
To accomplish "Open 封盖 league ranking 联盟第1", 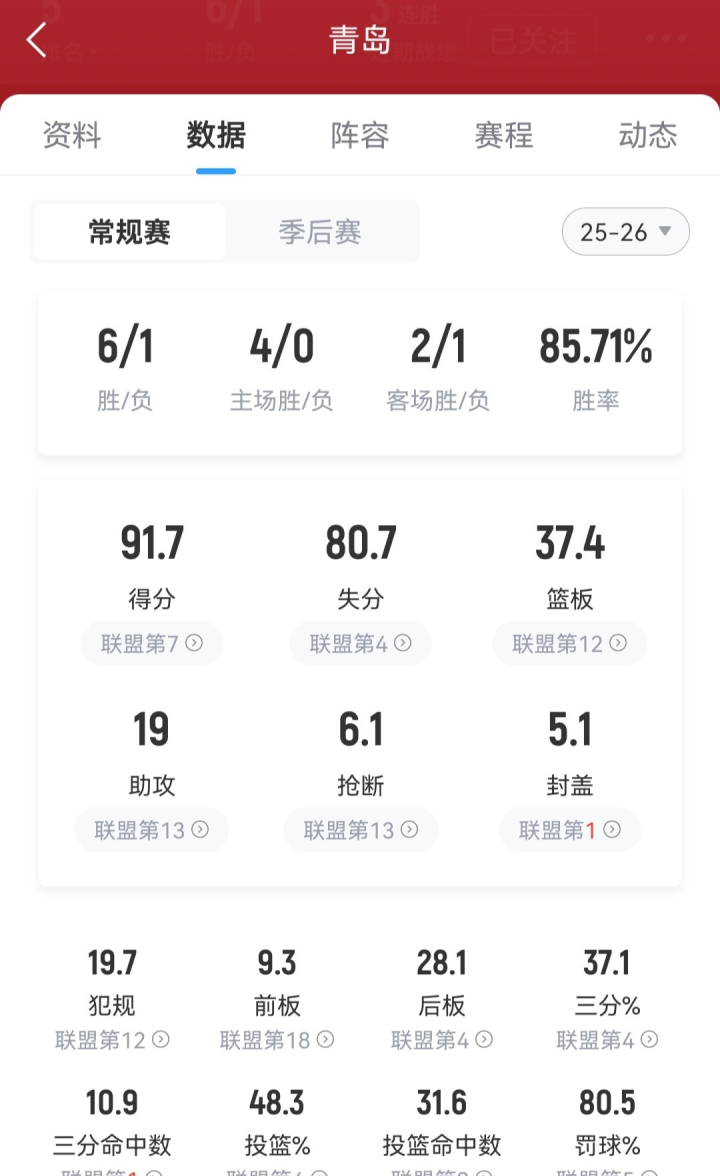I will click(x=570, y=829).
